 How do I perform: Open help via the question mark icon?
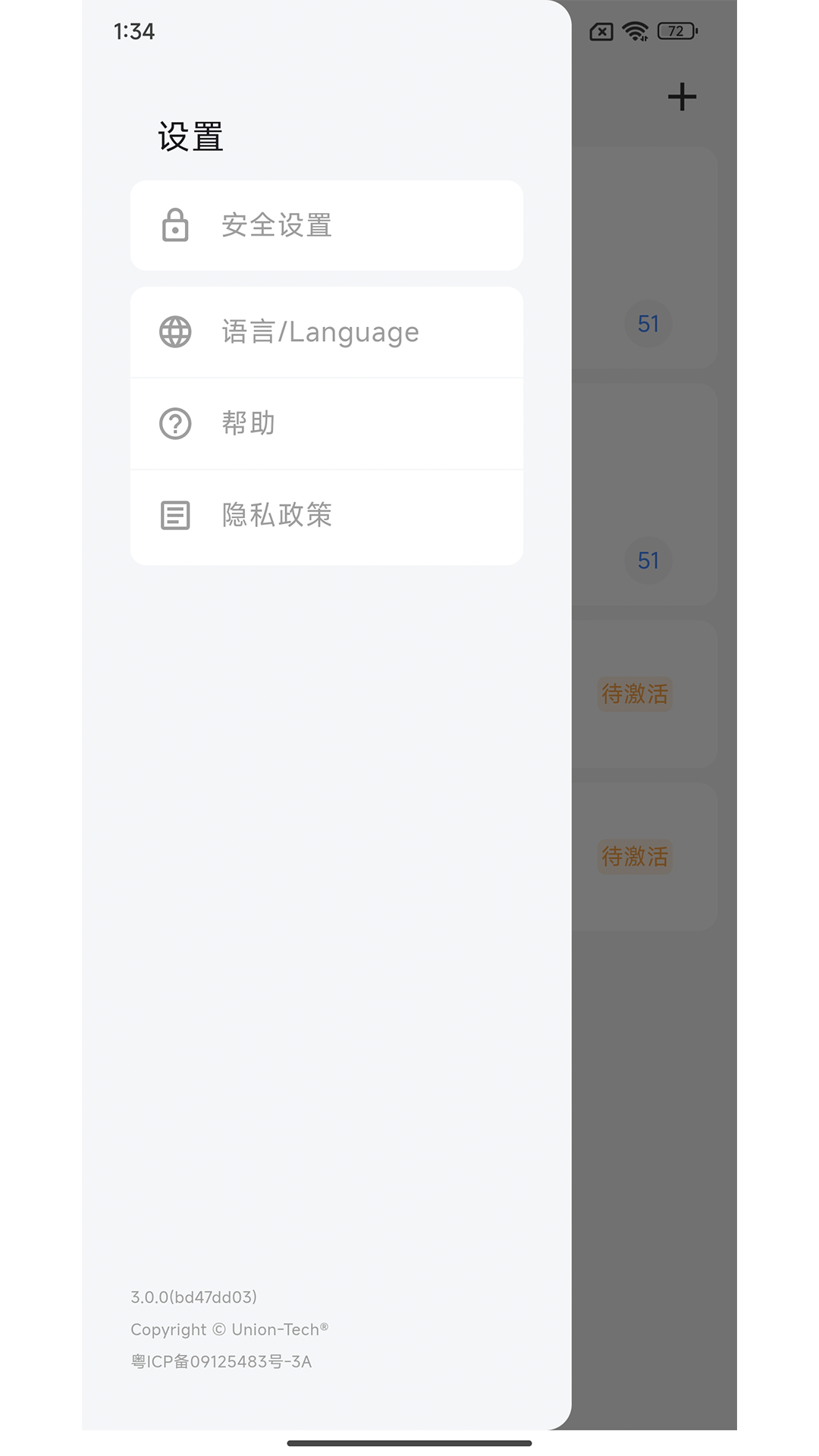[x=175, y=423]
